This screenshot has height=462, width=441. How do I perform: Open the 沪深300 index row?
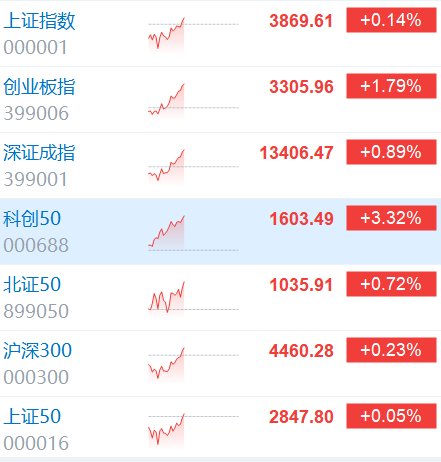[220, 364]
